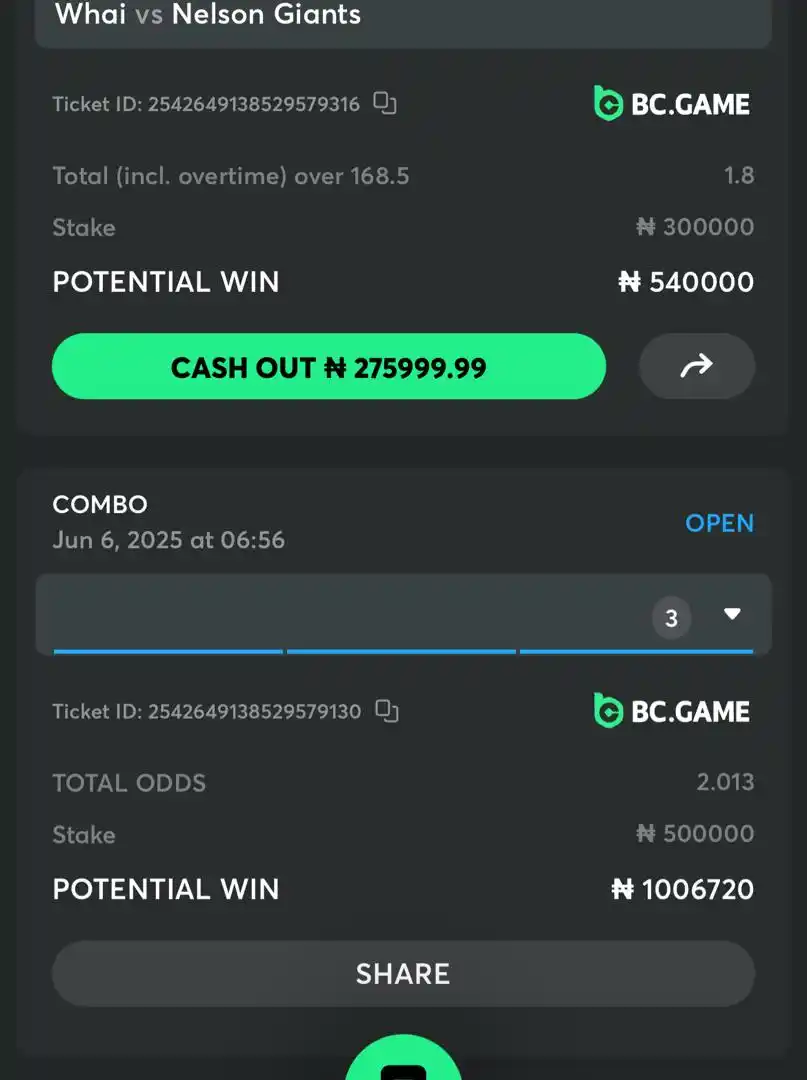Expand the combo's three selections dropdown
This screenshot has width=807, height=1080.
[732, 614]
